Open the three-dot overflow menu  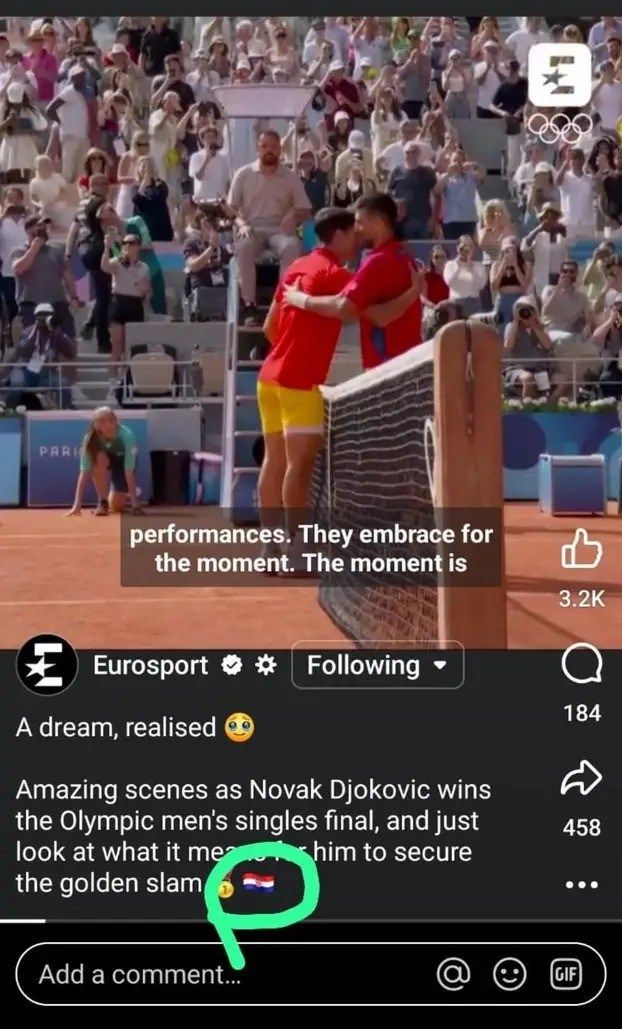[x=581, y=884]
